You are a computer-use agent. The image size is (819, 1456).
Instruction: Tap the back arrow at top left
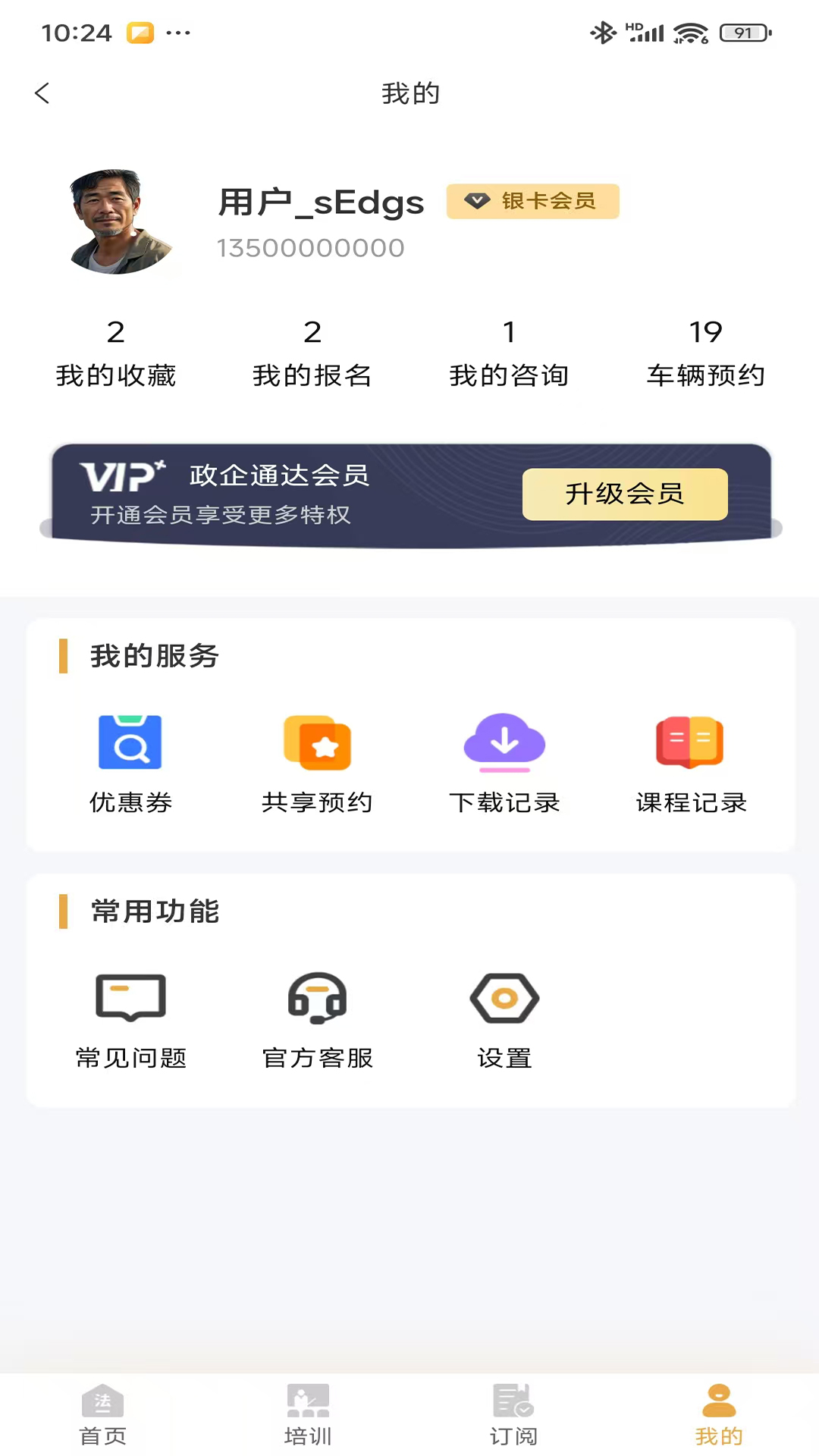[x=42, y=93]
